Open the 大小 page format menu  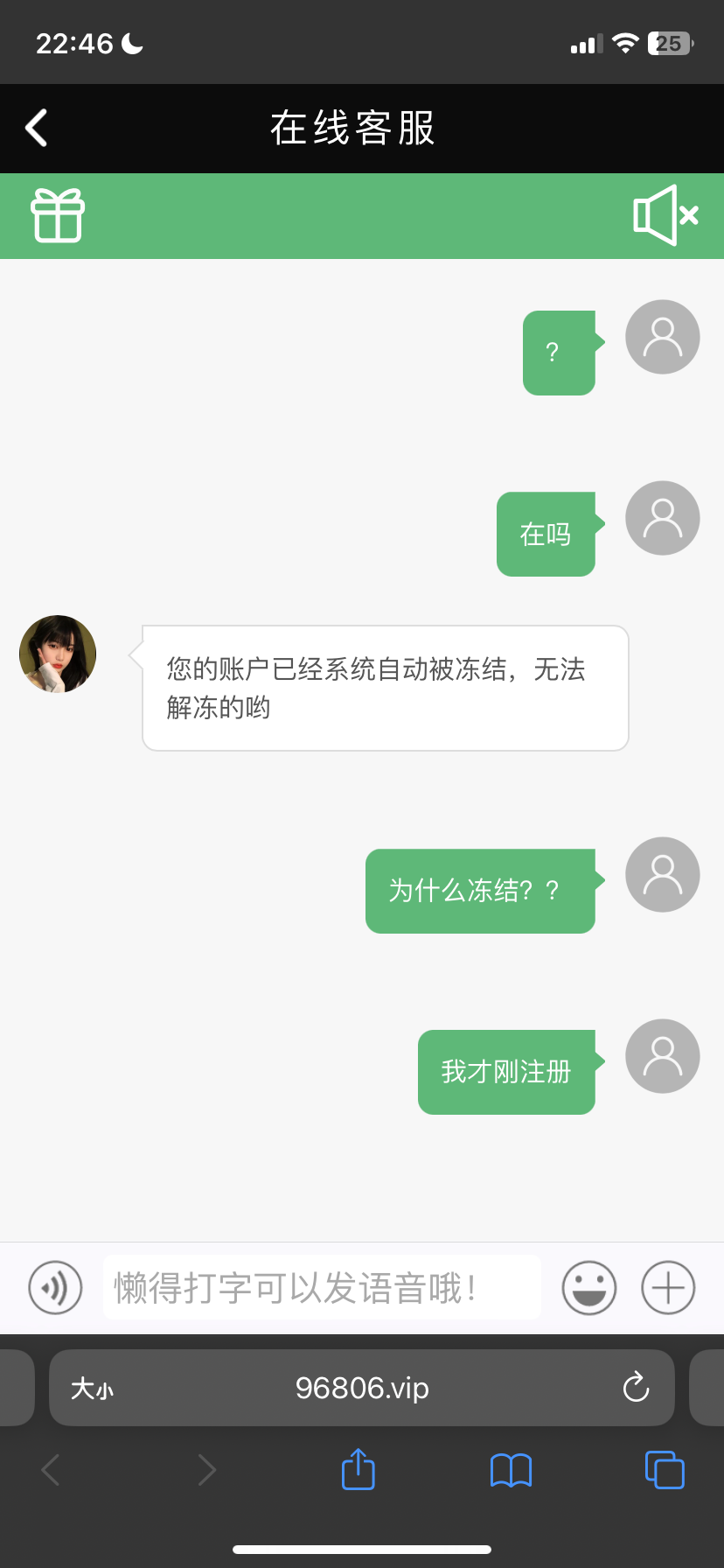click(x=93, y=1389)
